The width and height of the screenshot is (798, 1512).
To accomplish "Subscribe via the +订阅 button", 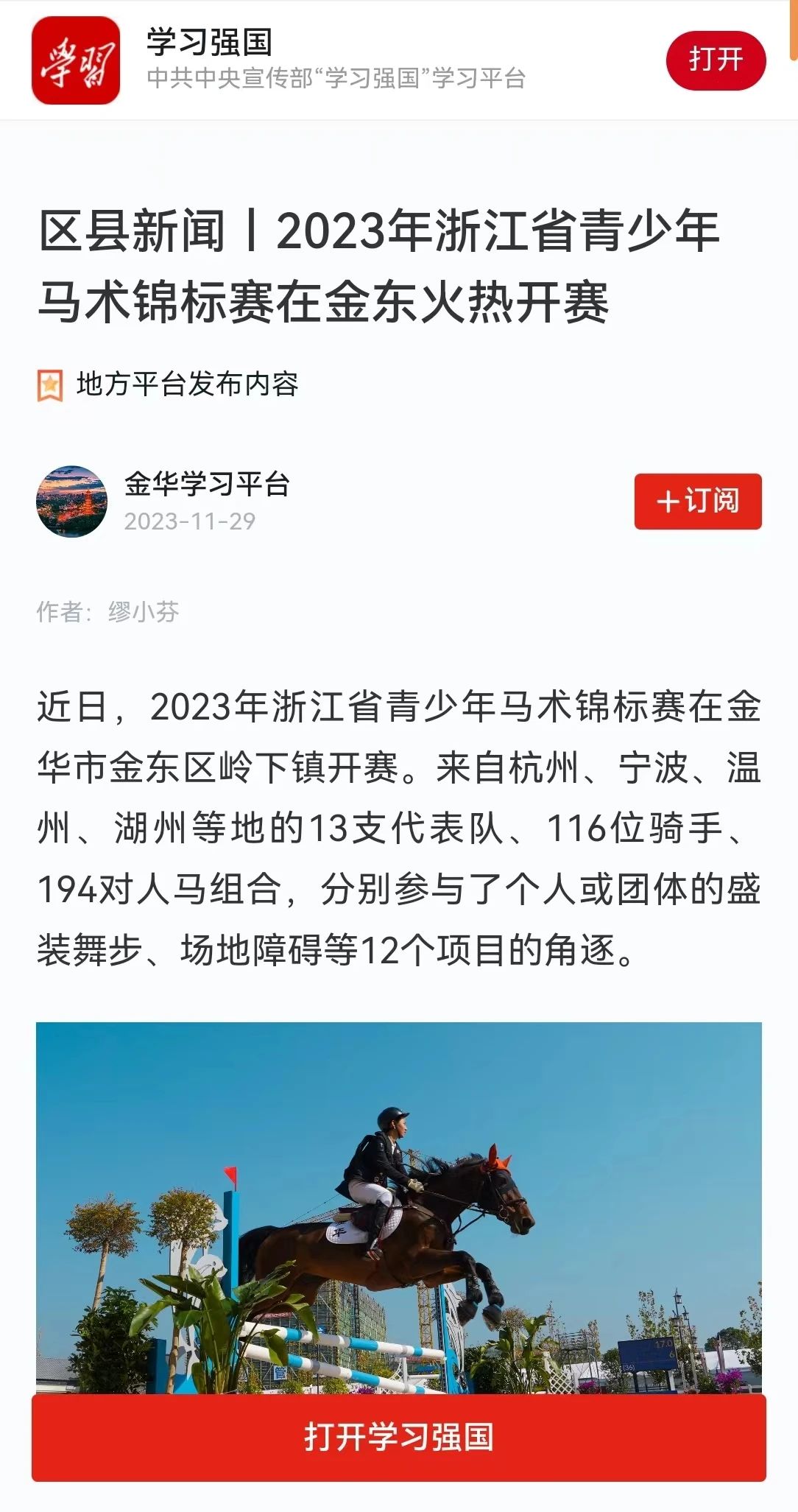I will (698, 501).
